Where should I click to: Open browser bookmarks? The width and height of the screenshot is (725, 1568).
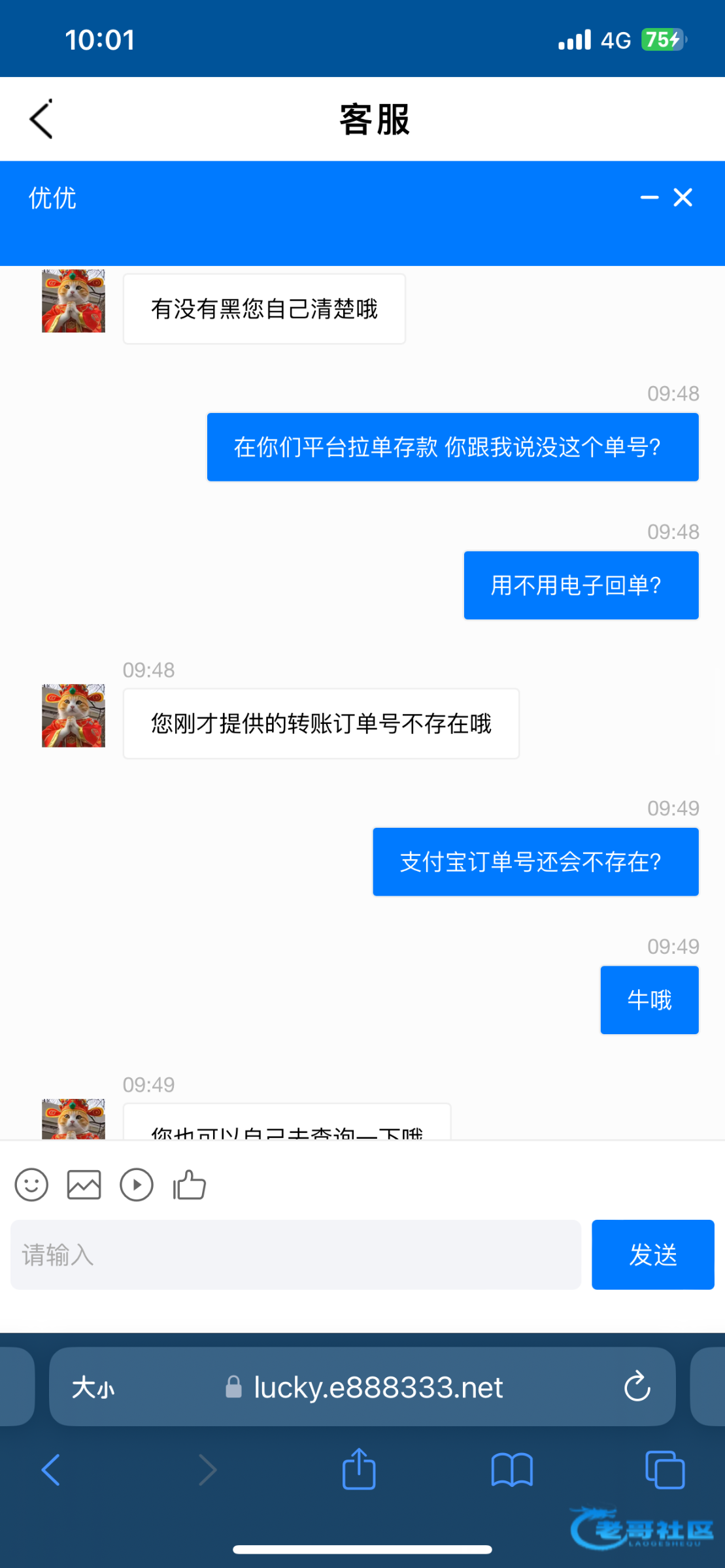tap(512, 1470)
